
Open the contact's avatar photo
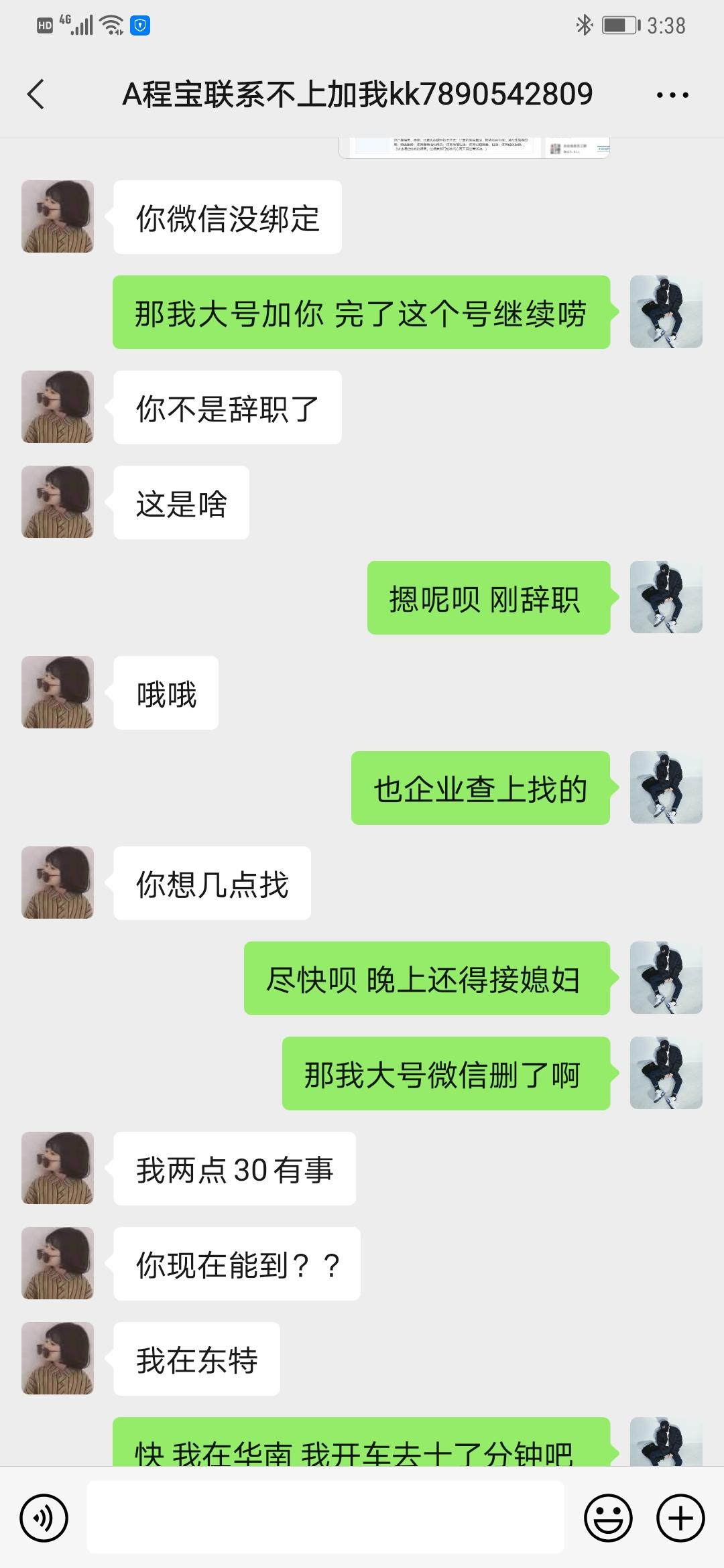(58, 216)
